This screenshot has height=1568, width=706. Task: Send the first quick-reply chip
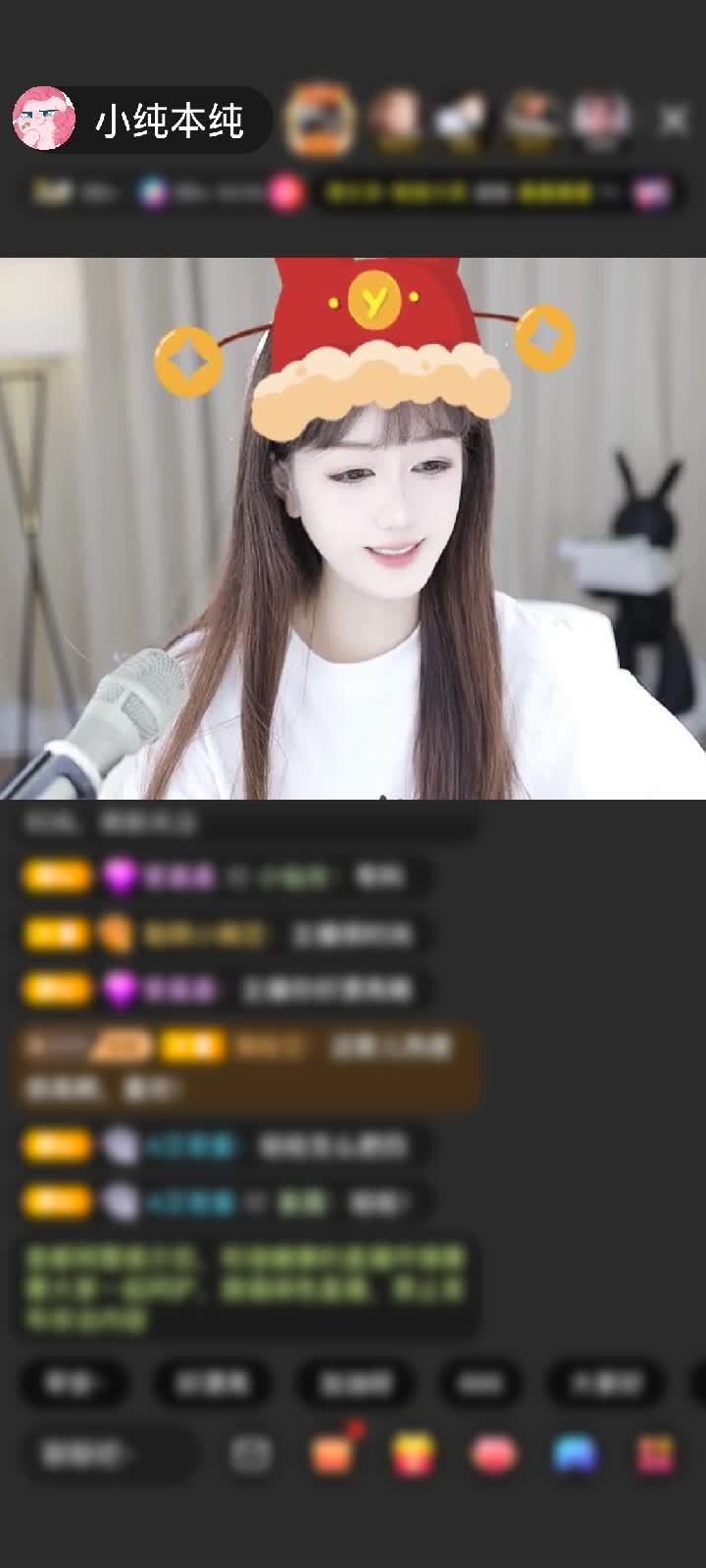(75, 1383)
